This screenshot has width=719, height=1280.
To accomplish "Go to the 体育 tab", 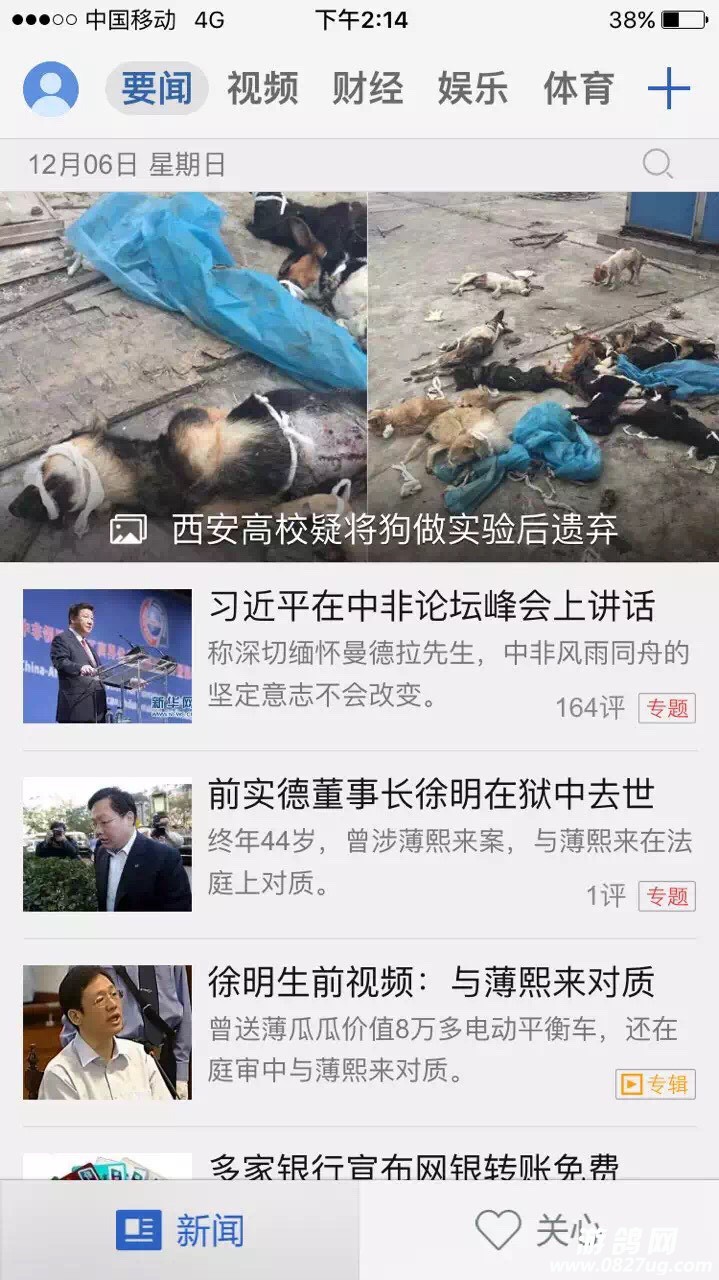I will tap(578, 89).
